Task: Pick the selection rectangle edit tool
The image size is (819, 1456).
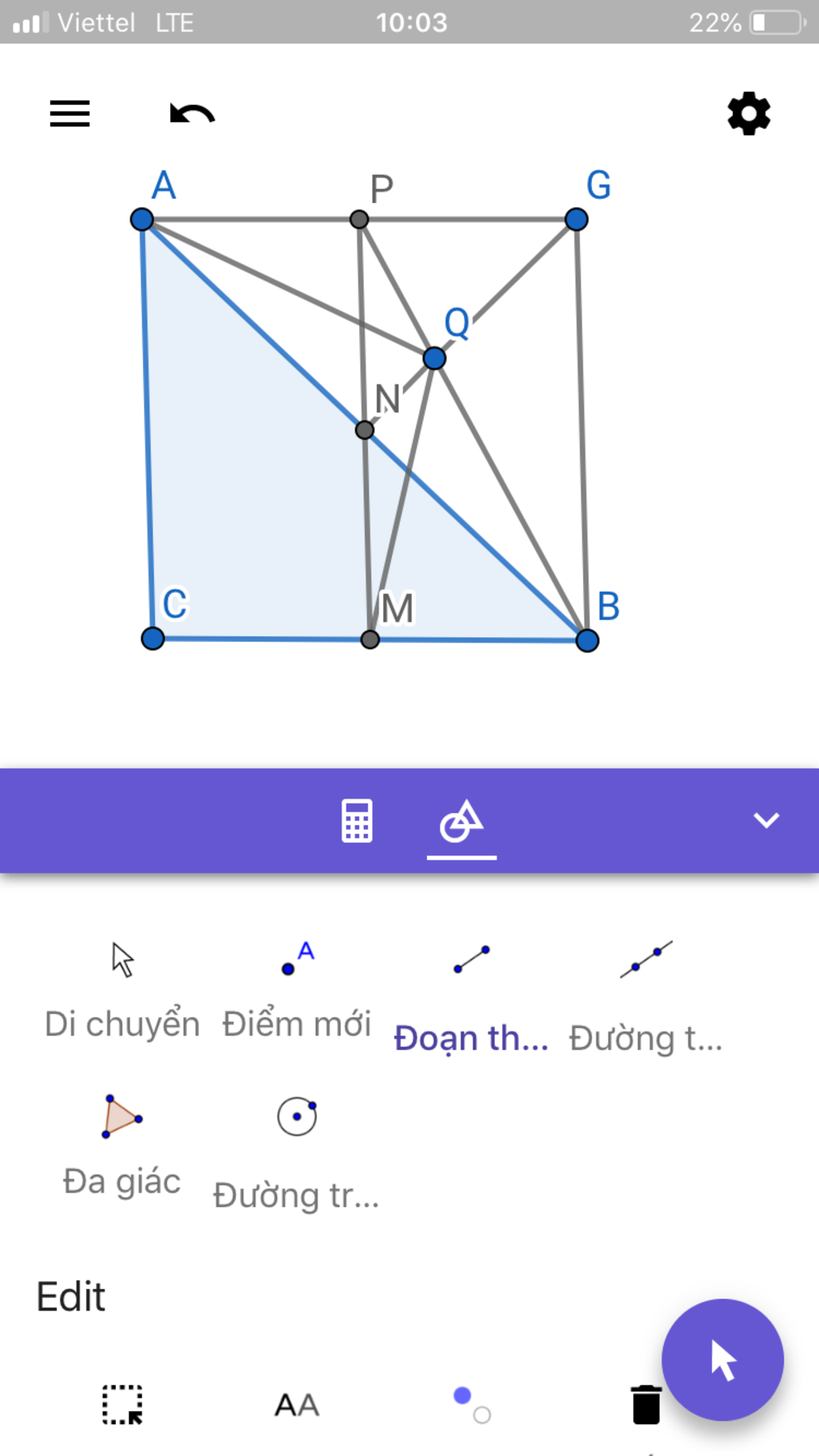Action: coord(122,1404)
